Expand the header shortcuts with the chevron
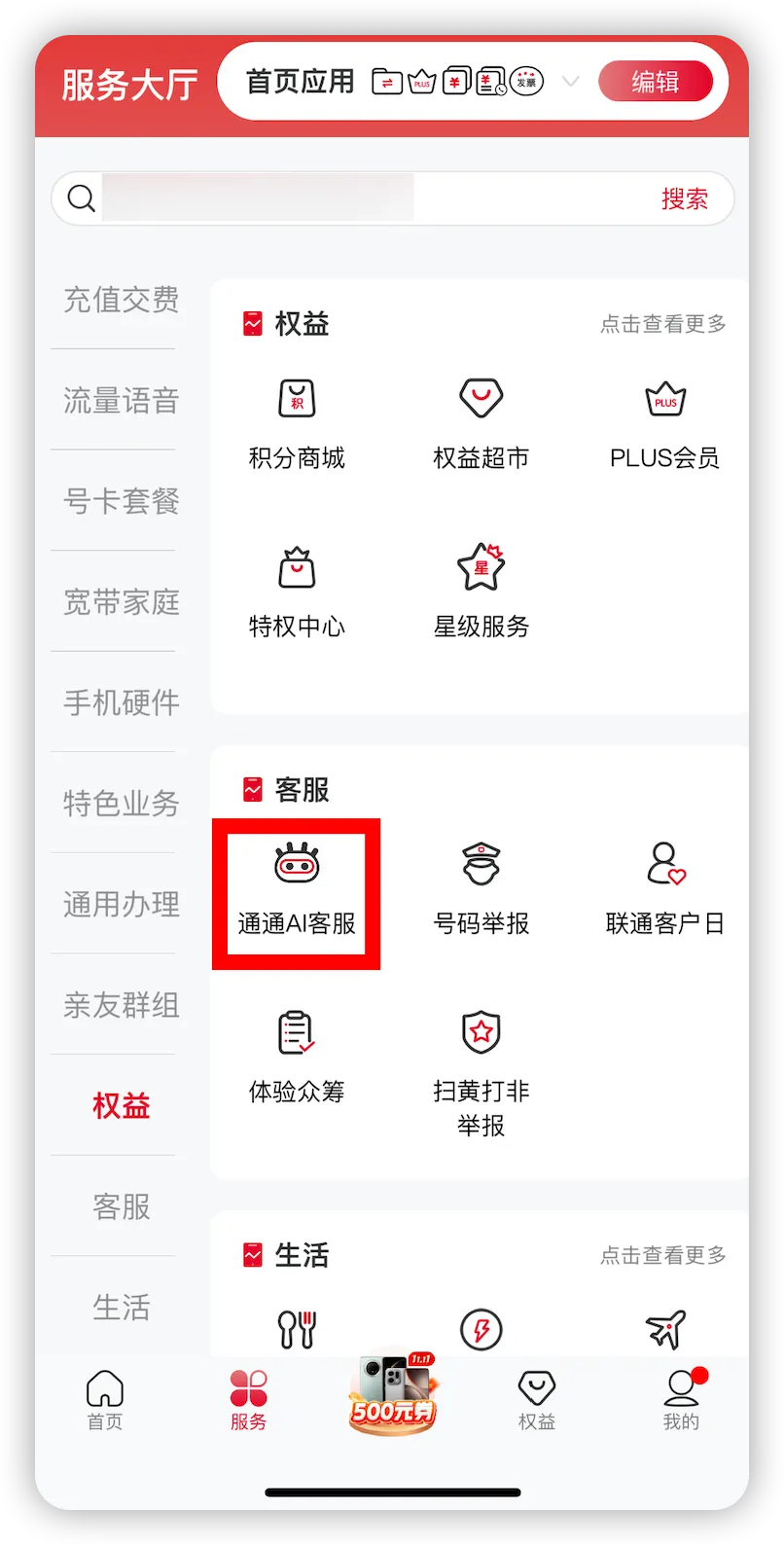The image size is (784, 1545). pyautogui.click(x=571, y=82)
